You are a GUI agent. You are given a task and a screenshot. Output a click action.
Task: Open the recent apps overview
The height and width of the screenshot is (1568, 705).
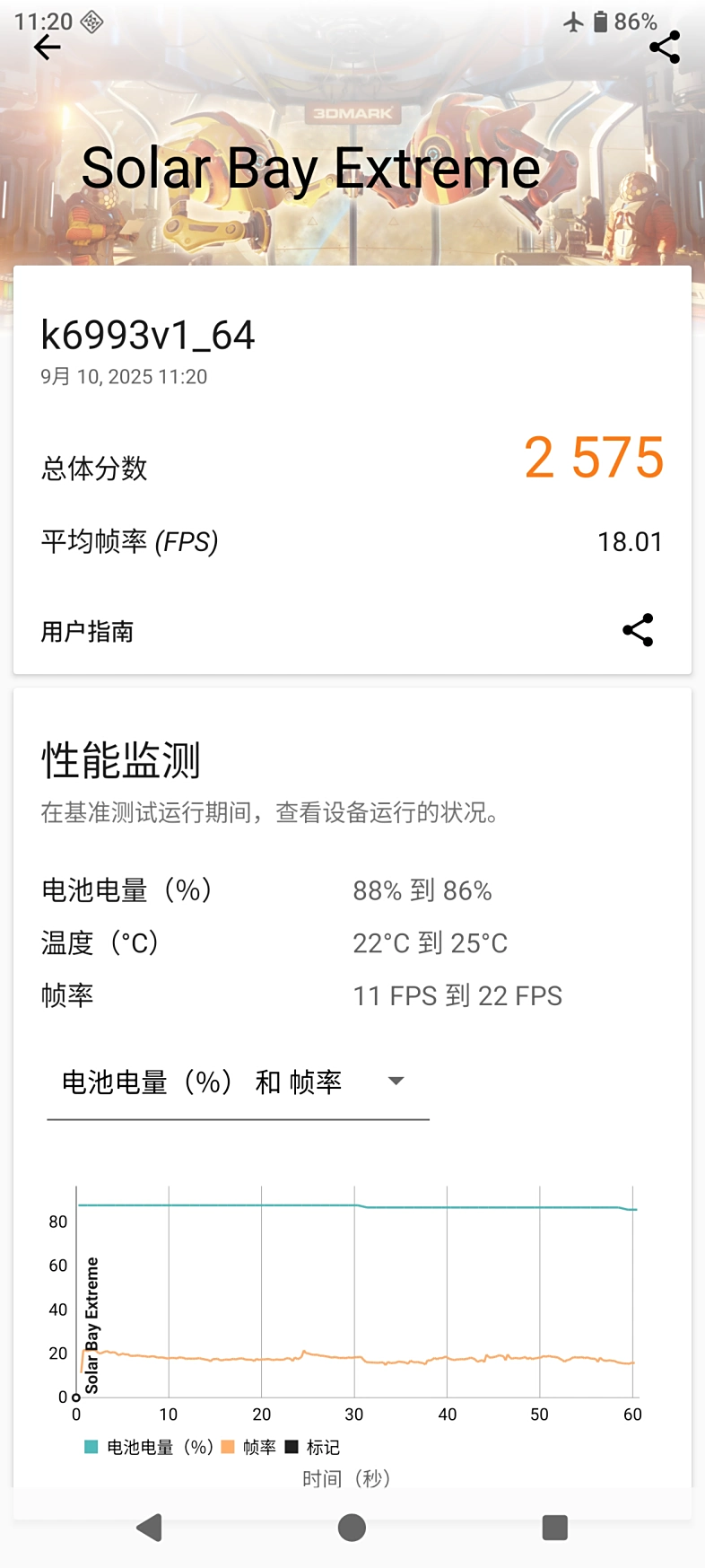pos(555,1527)
